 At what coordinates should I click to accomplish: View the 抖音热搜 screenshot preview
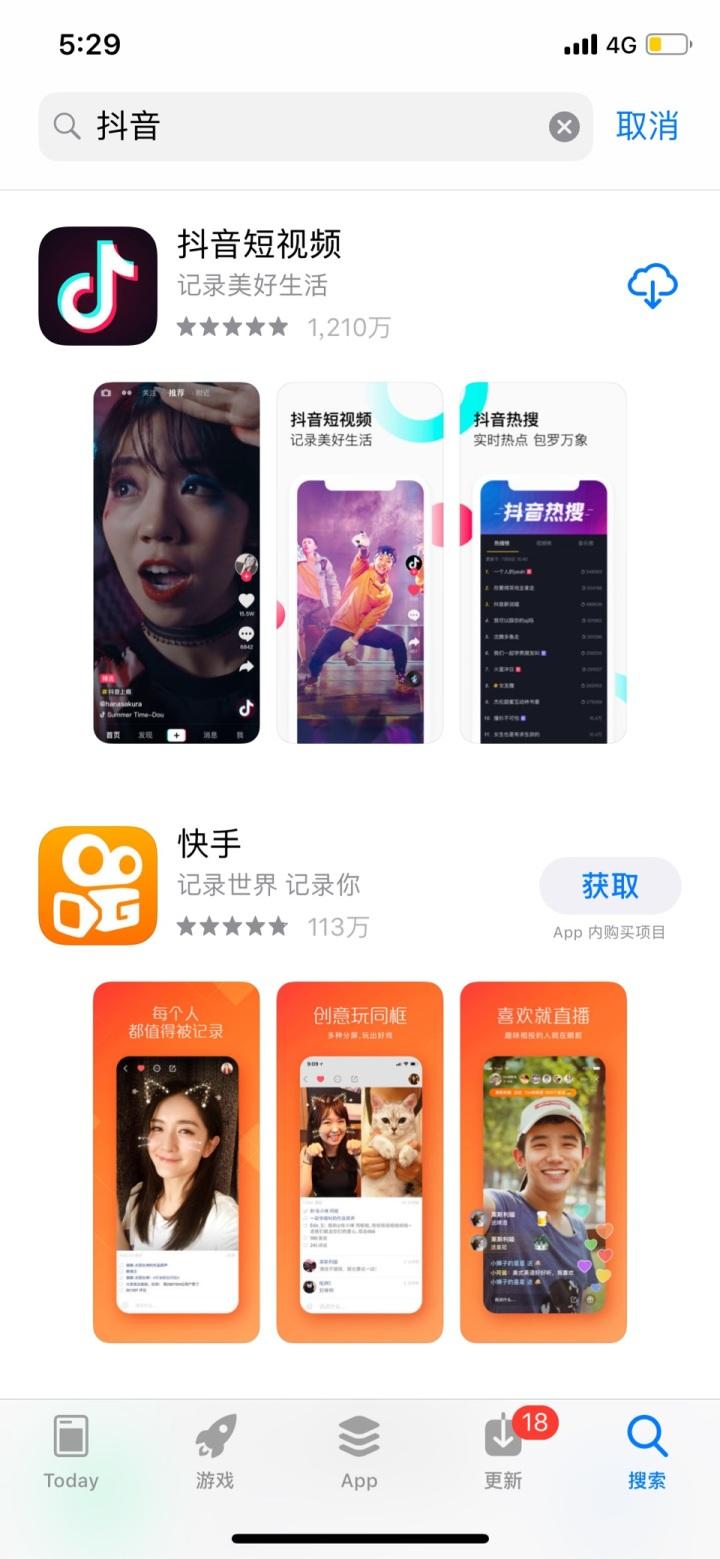pos(543,562)
